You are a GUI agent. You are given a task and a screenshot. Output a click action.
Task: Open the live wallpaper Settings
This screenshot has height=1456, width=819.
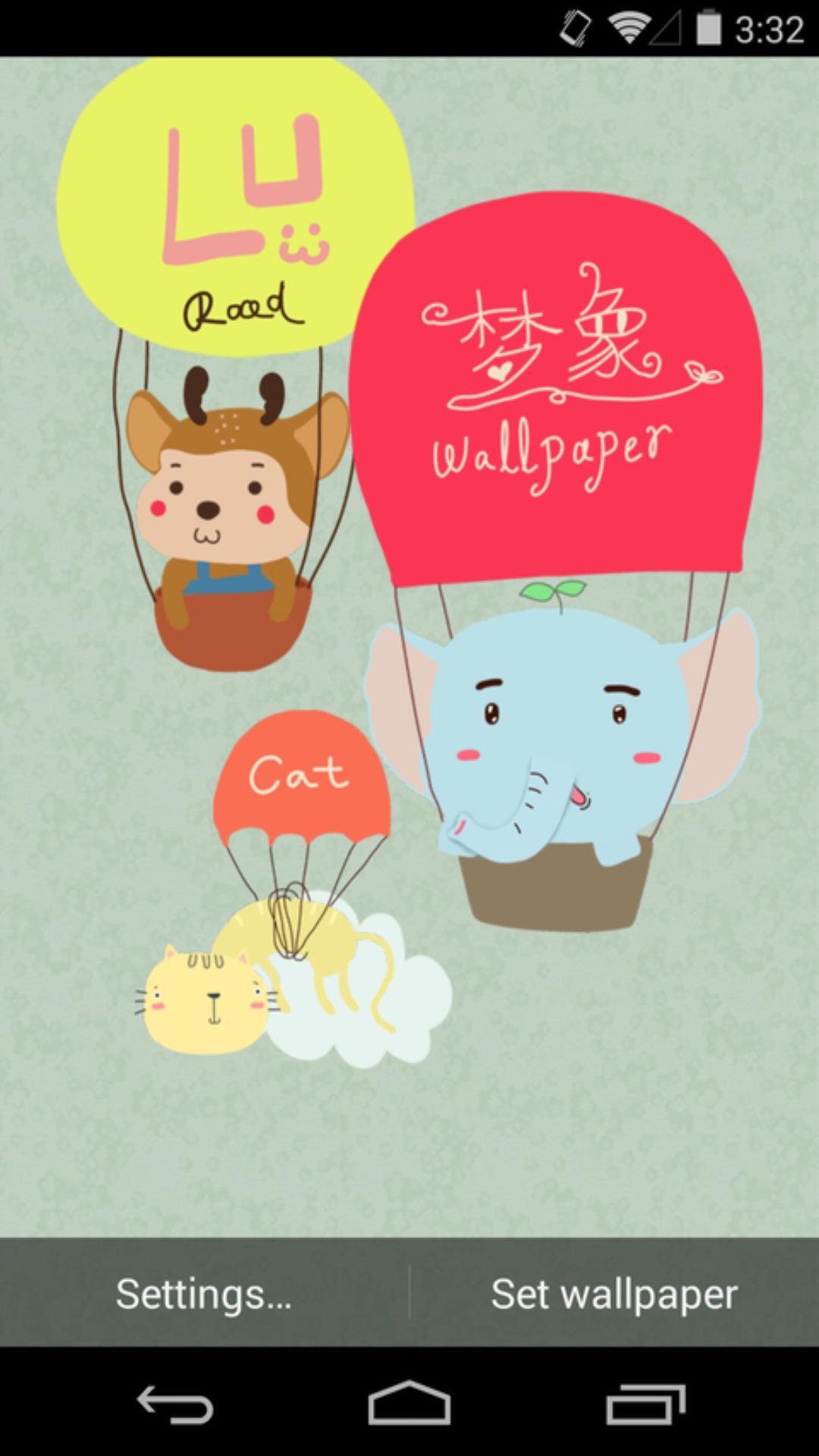[x=204, y=1294]
